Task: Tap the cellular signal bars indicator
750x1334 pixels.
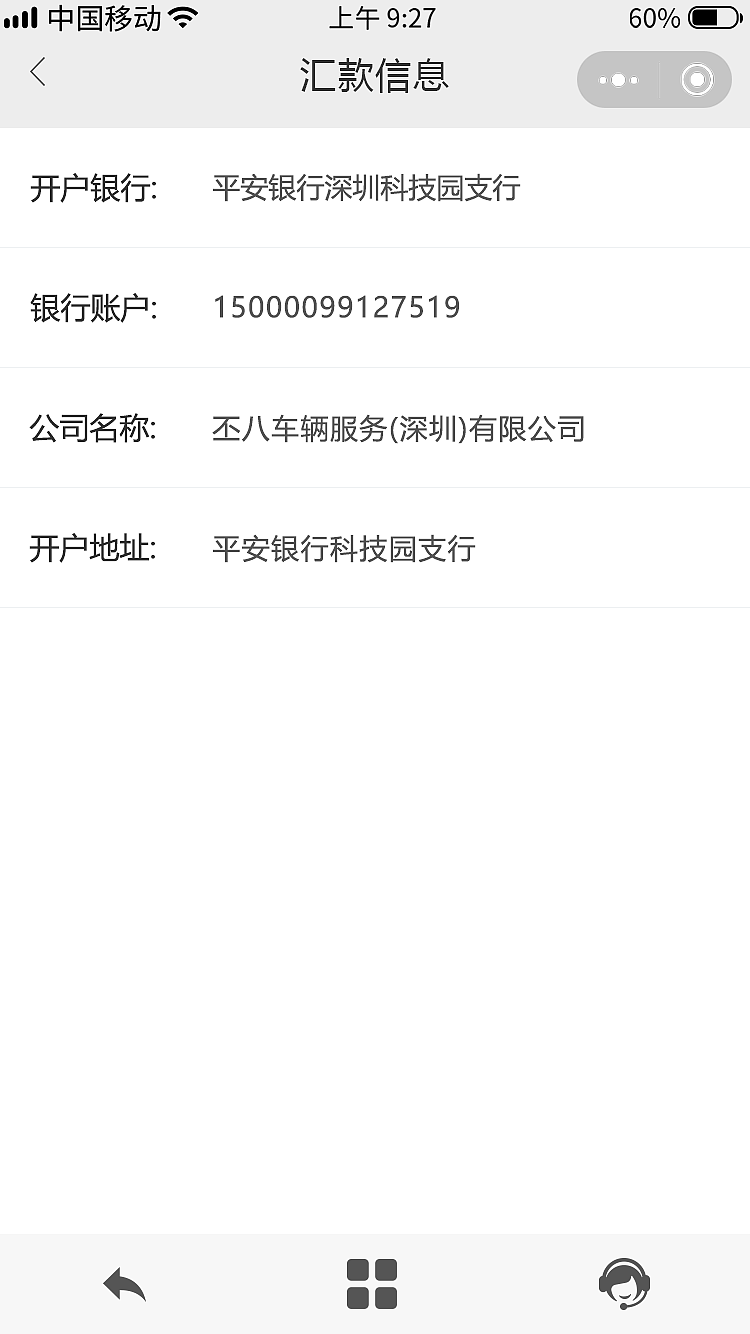Action: point(22,16)
